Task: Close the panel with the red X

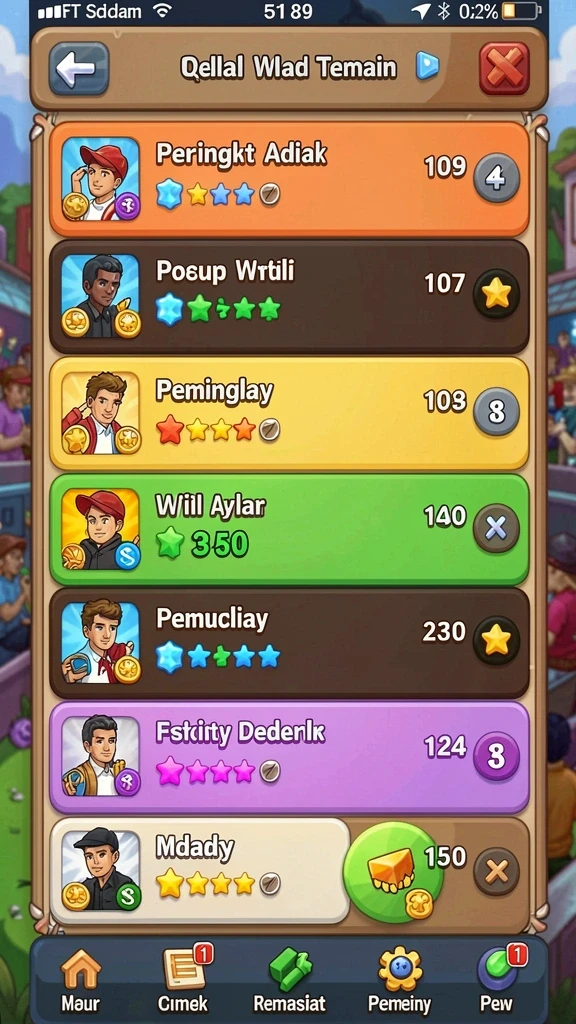Action: tap(504, 69)
